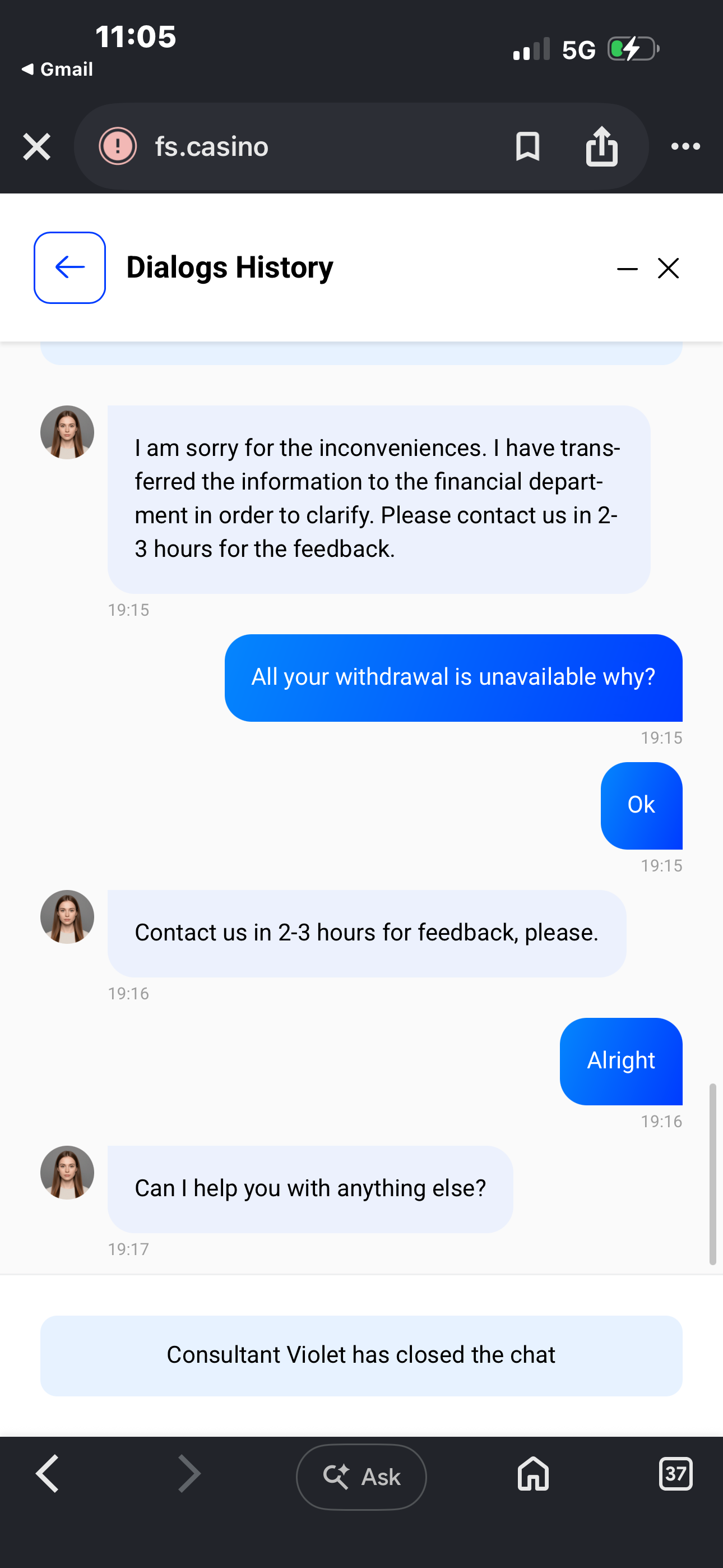Close the in-app browser page
723x1568 pixels.
[36, 147]
